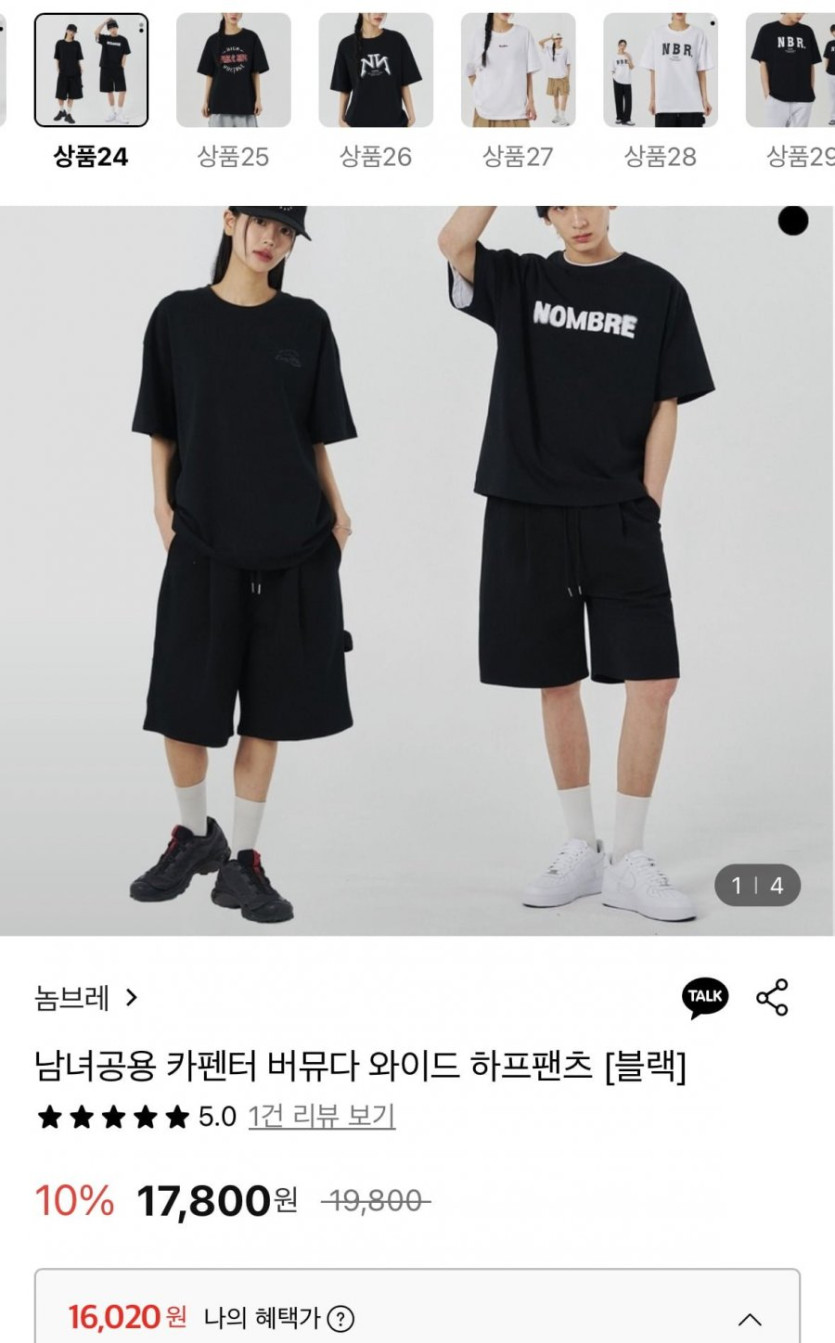
Task: Select the 상품24 thumbnail
Action: tap(91, 70)
